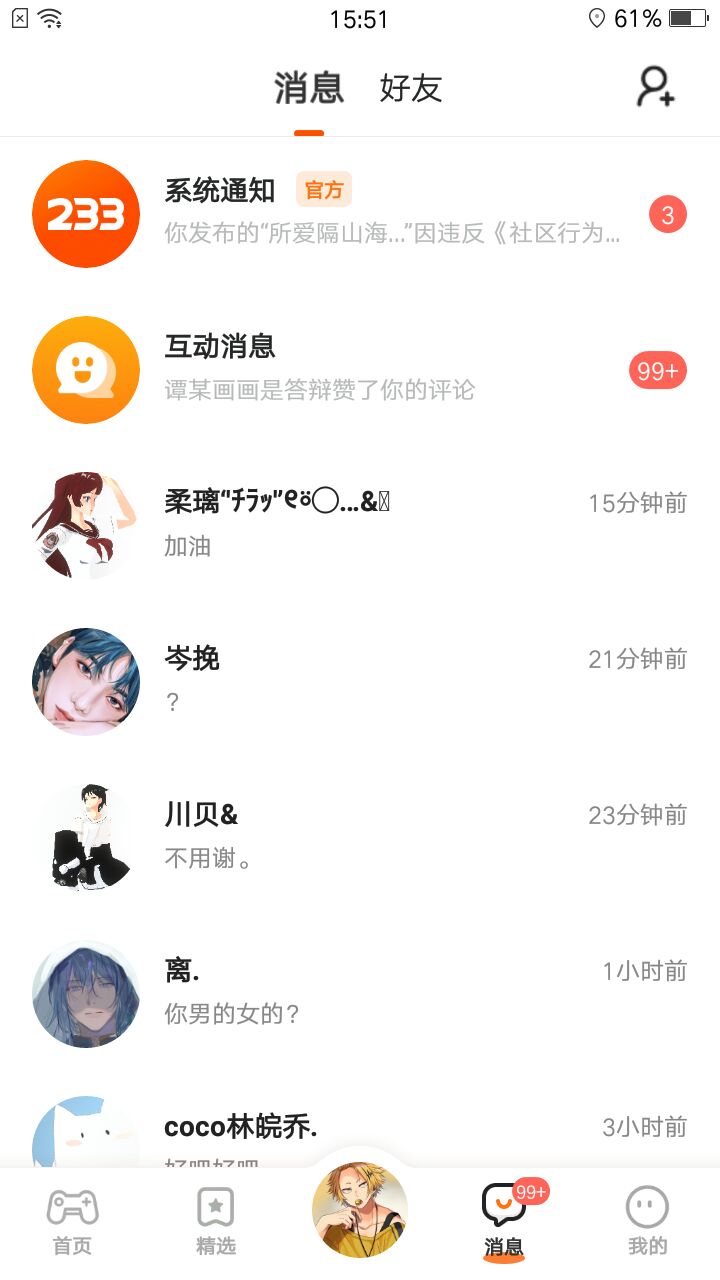720x1280 pixels.
Task: Switch to the 好友 tab
Action: point(410,89)
